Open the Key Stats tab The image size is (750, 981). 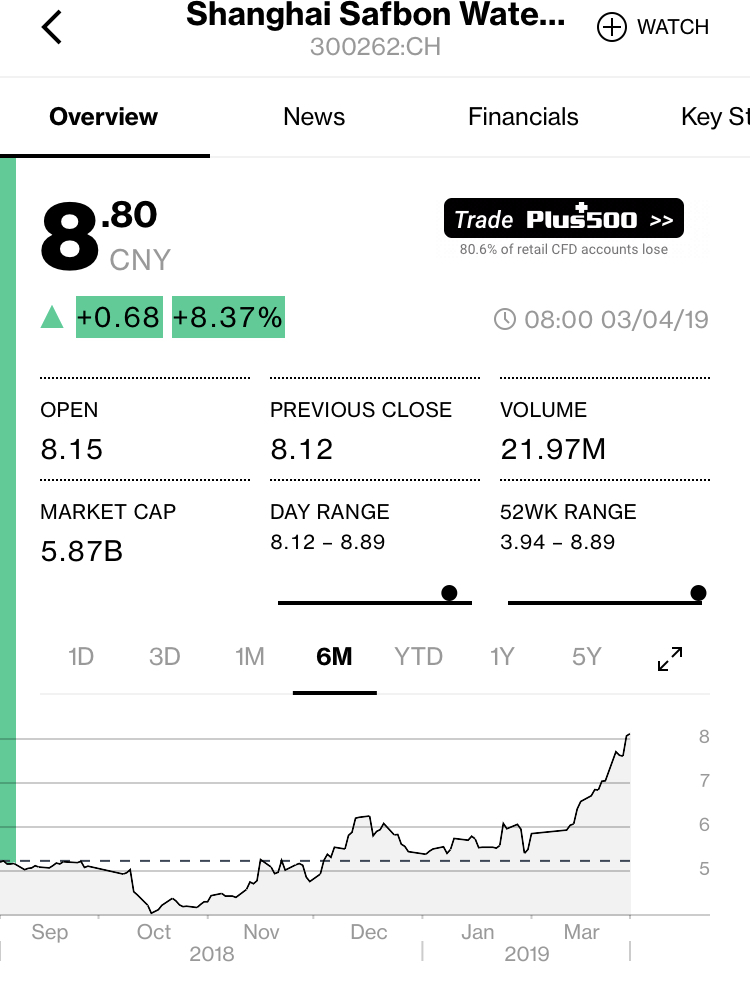coord(714,117)
